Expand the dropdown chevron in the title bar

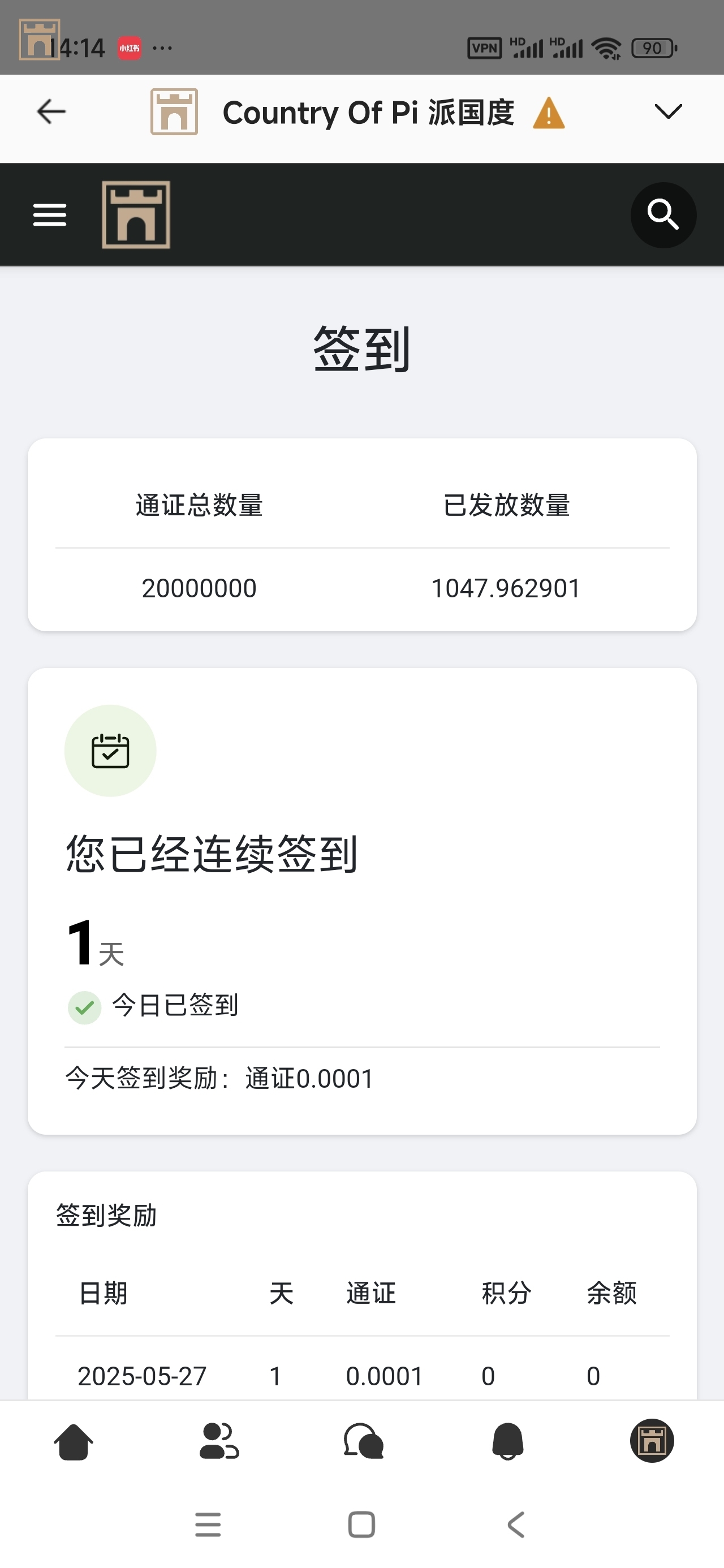(667, 111)
